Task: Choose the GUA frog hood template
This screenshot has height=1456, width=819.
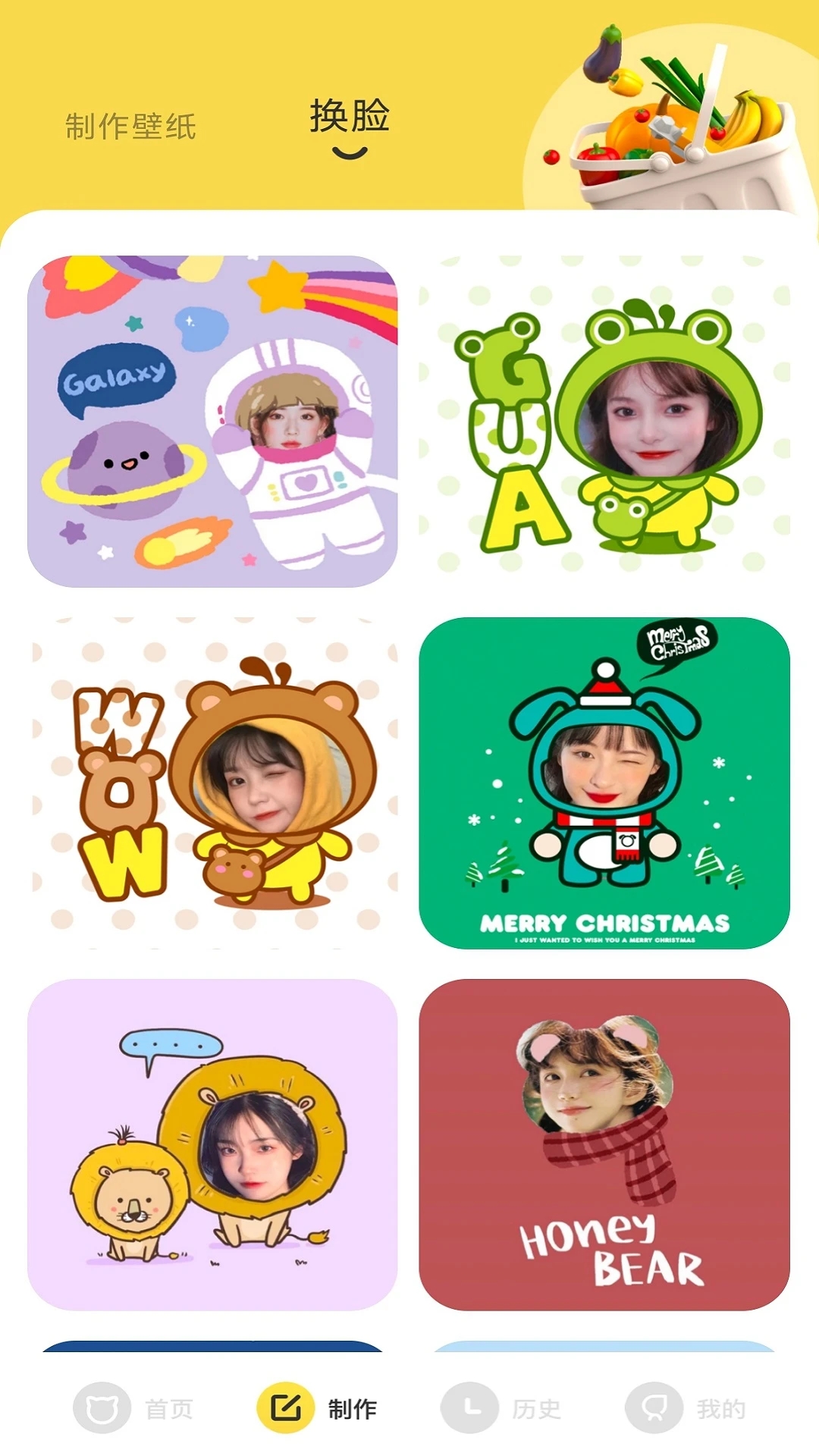Action: (x=604, y=421)
